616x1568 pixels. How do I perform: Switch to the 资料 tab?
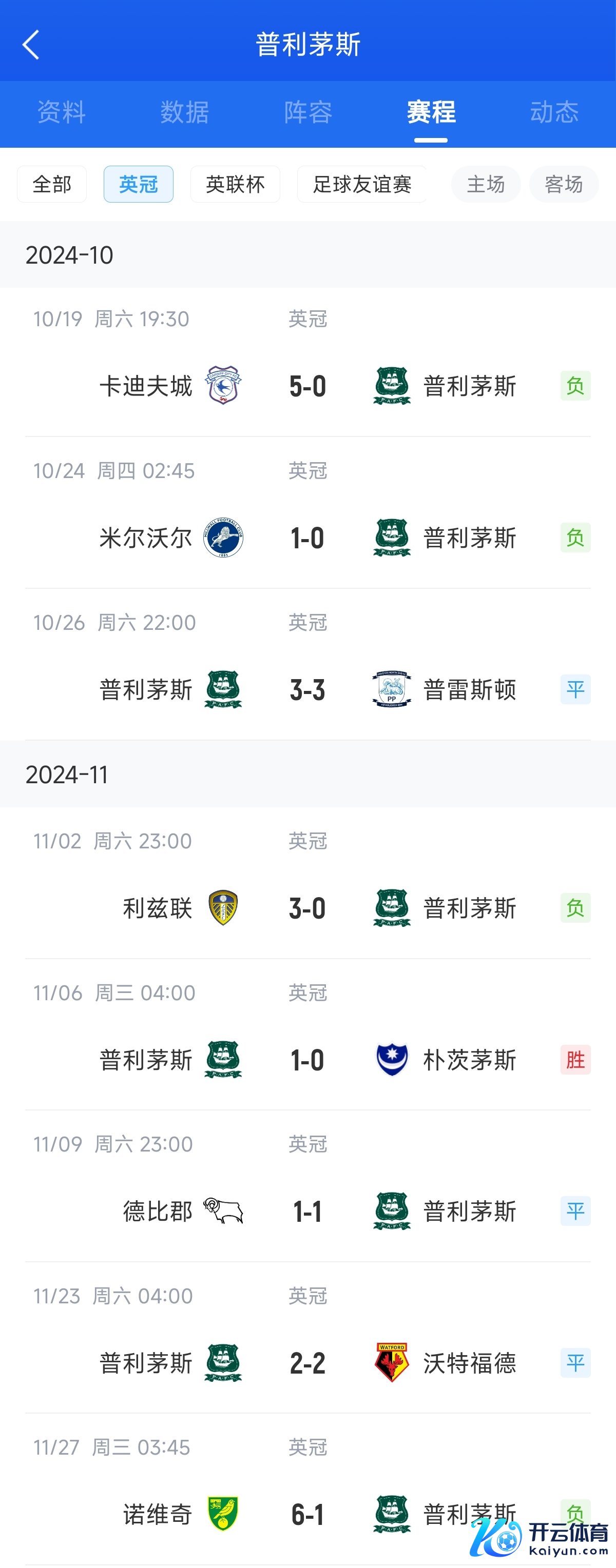click(62, 113)
